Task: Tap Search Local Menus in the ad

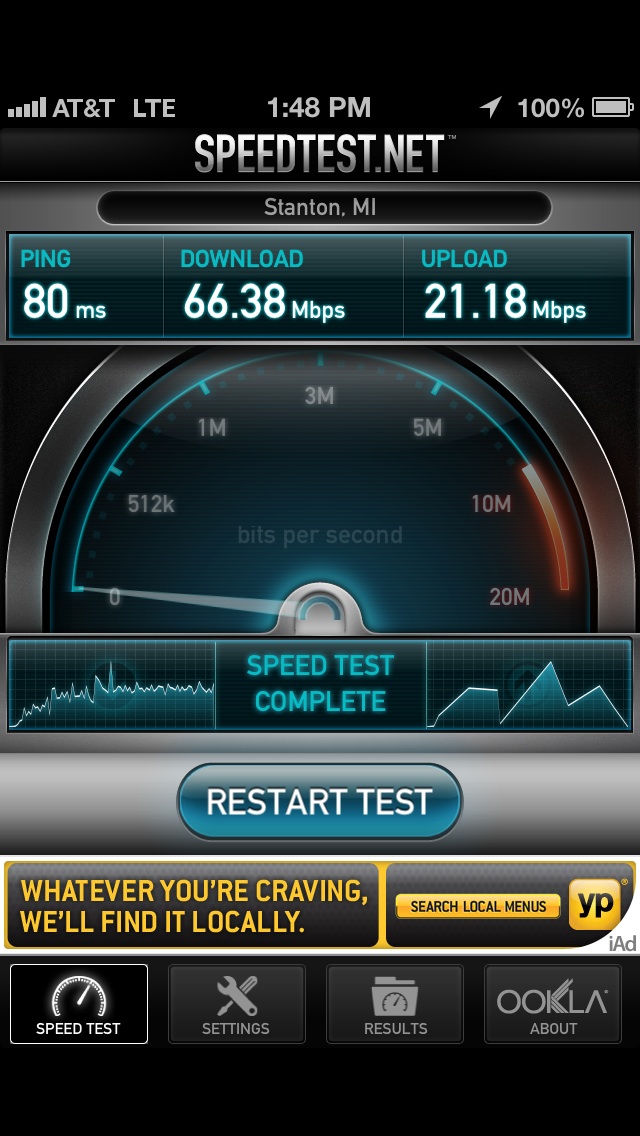Action: 478,906
